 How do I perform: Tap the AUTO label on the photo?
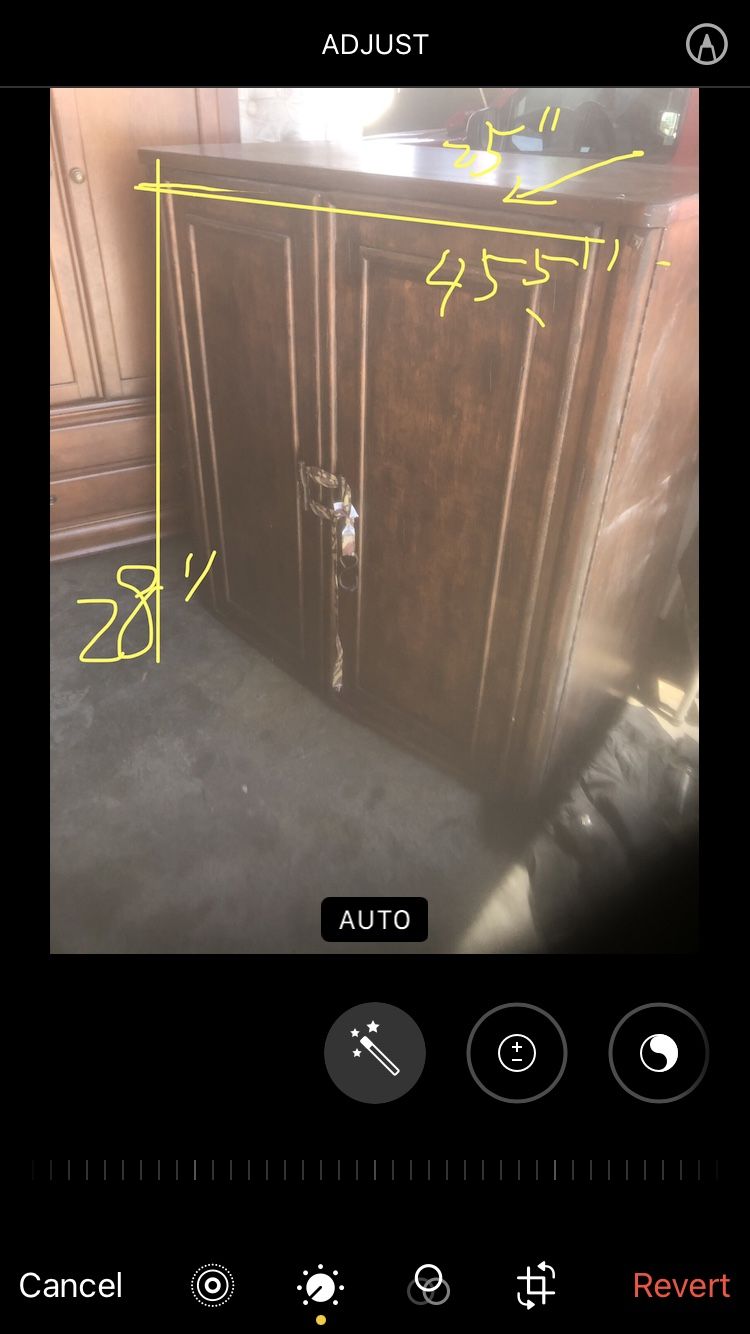pyautogui.click(x=375, y=919)
